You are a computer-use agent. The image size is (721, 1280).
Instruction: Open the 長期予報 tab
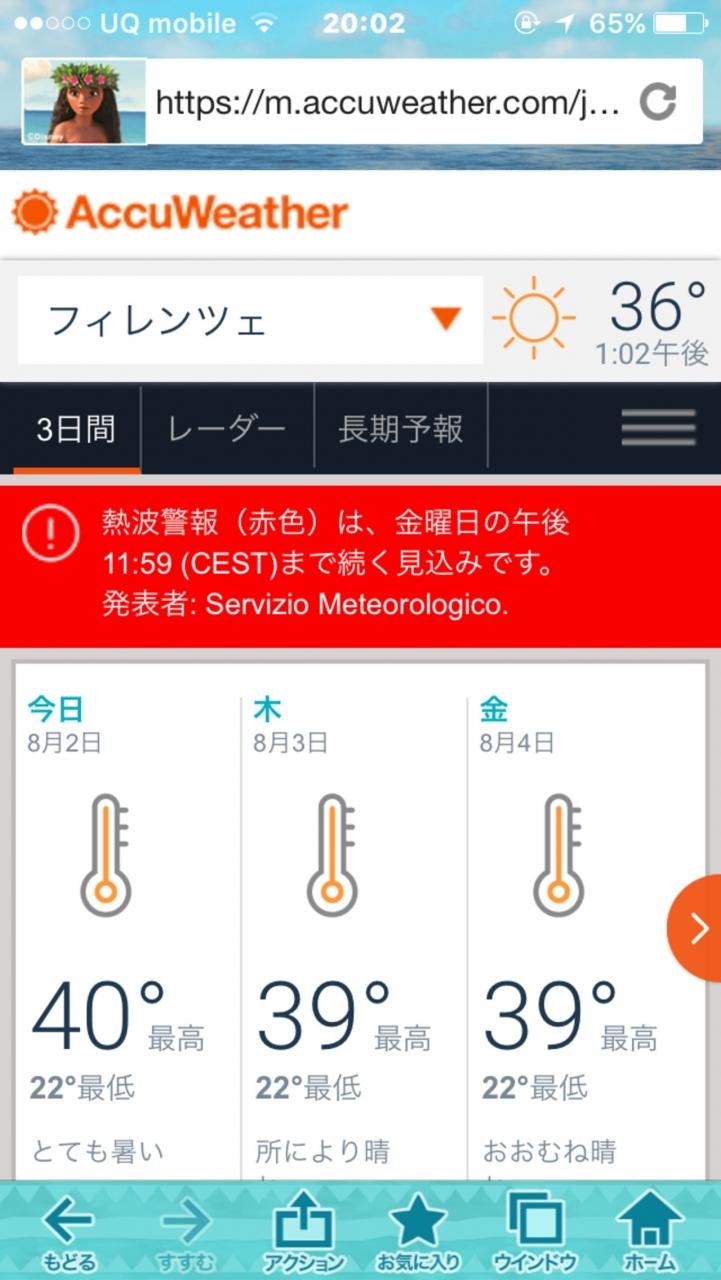(x=400, y=429)
